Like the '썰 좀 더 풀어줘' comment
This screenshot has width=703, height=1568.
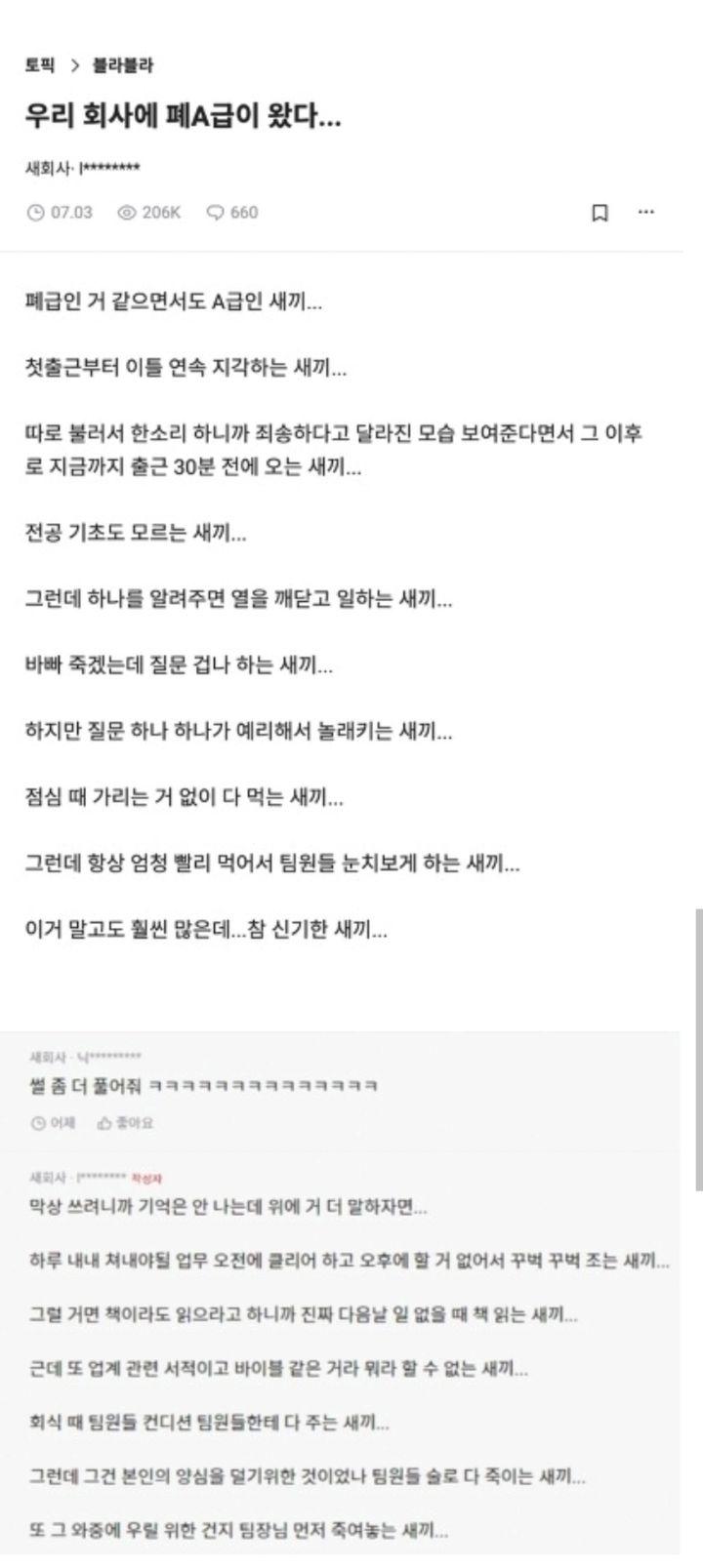(126, 1123)
